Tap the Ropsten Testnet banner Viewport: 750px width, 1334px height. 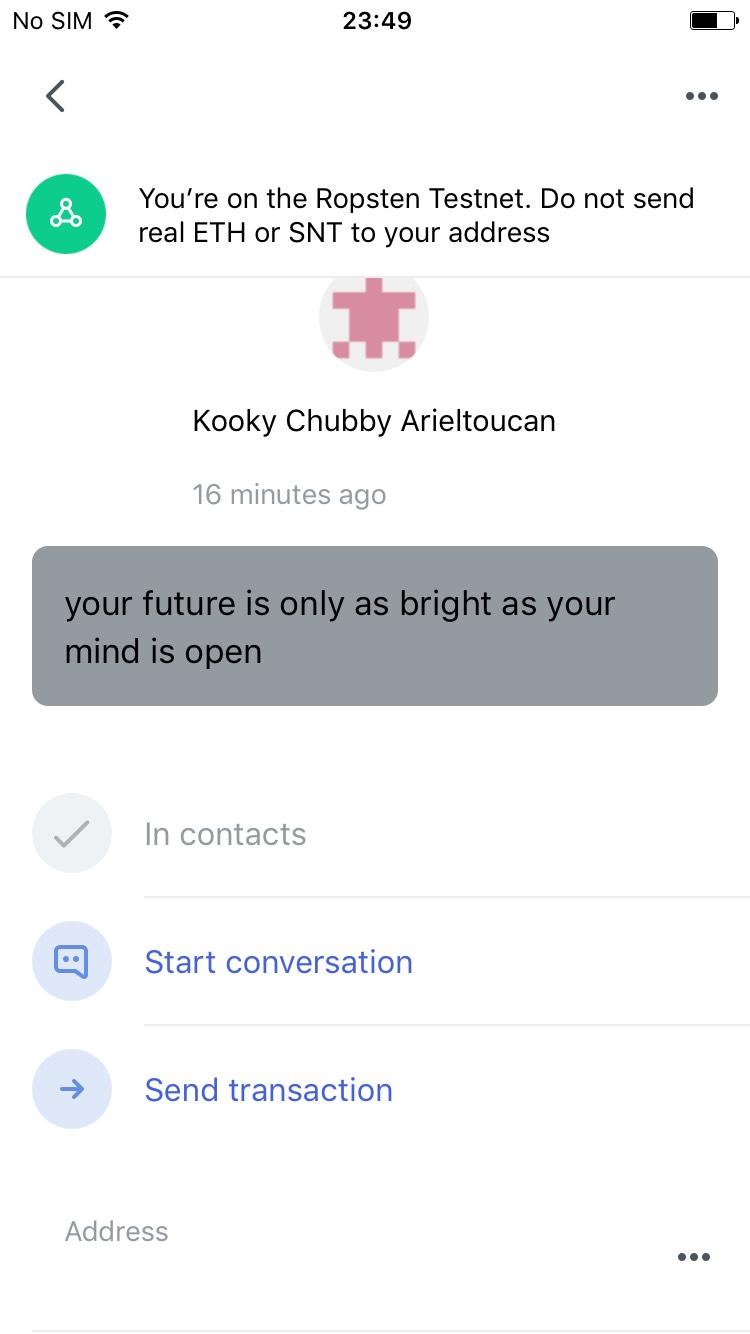[375, 215]
